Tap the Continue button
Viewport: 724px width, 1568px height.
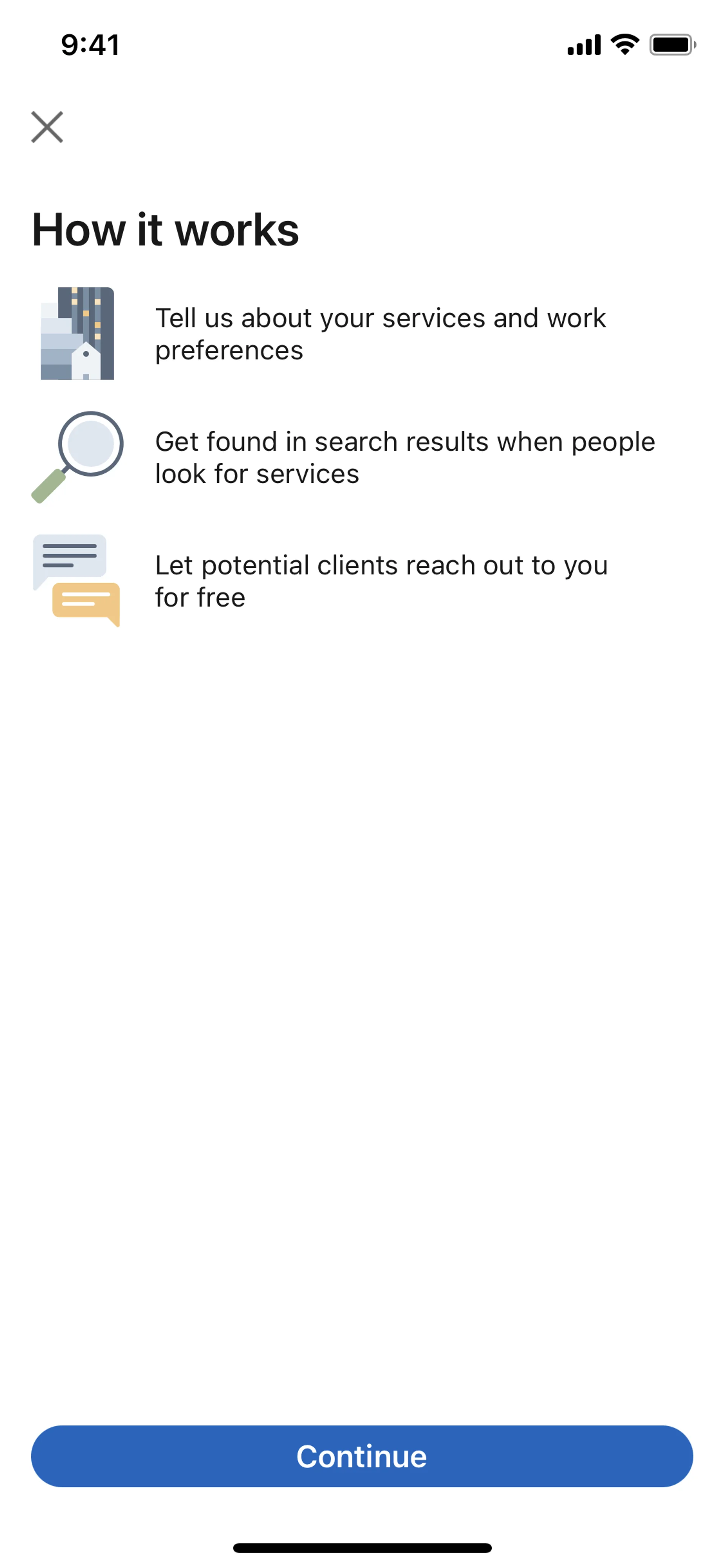[x=361, y=1456]
